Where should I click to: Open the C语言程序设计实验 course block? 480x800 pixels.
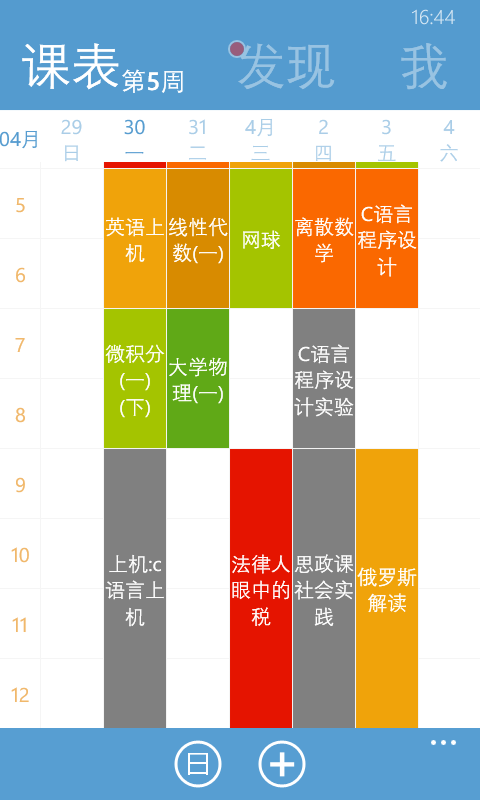click(x=324, y=379)
